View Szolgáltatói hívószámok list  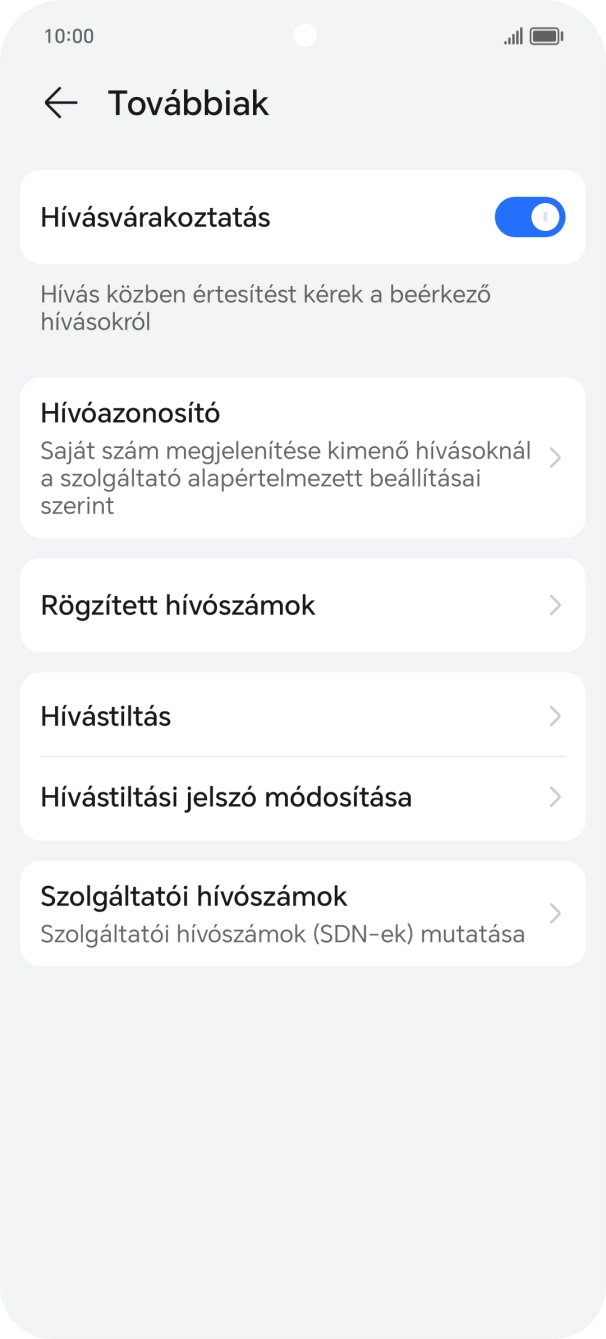(302, 913)
